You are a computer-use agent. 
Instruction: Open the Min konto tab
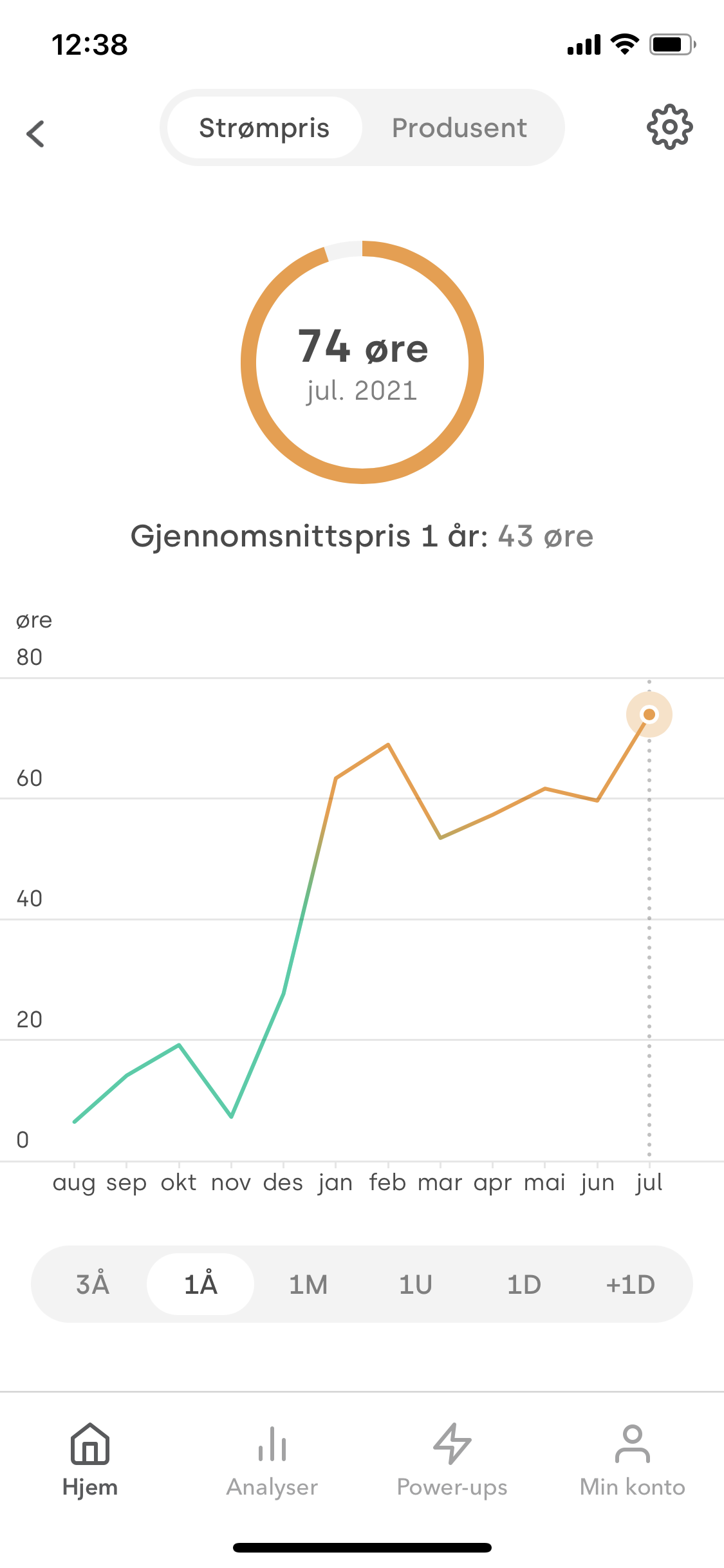(x=633, y=1460)
